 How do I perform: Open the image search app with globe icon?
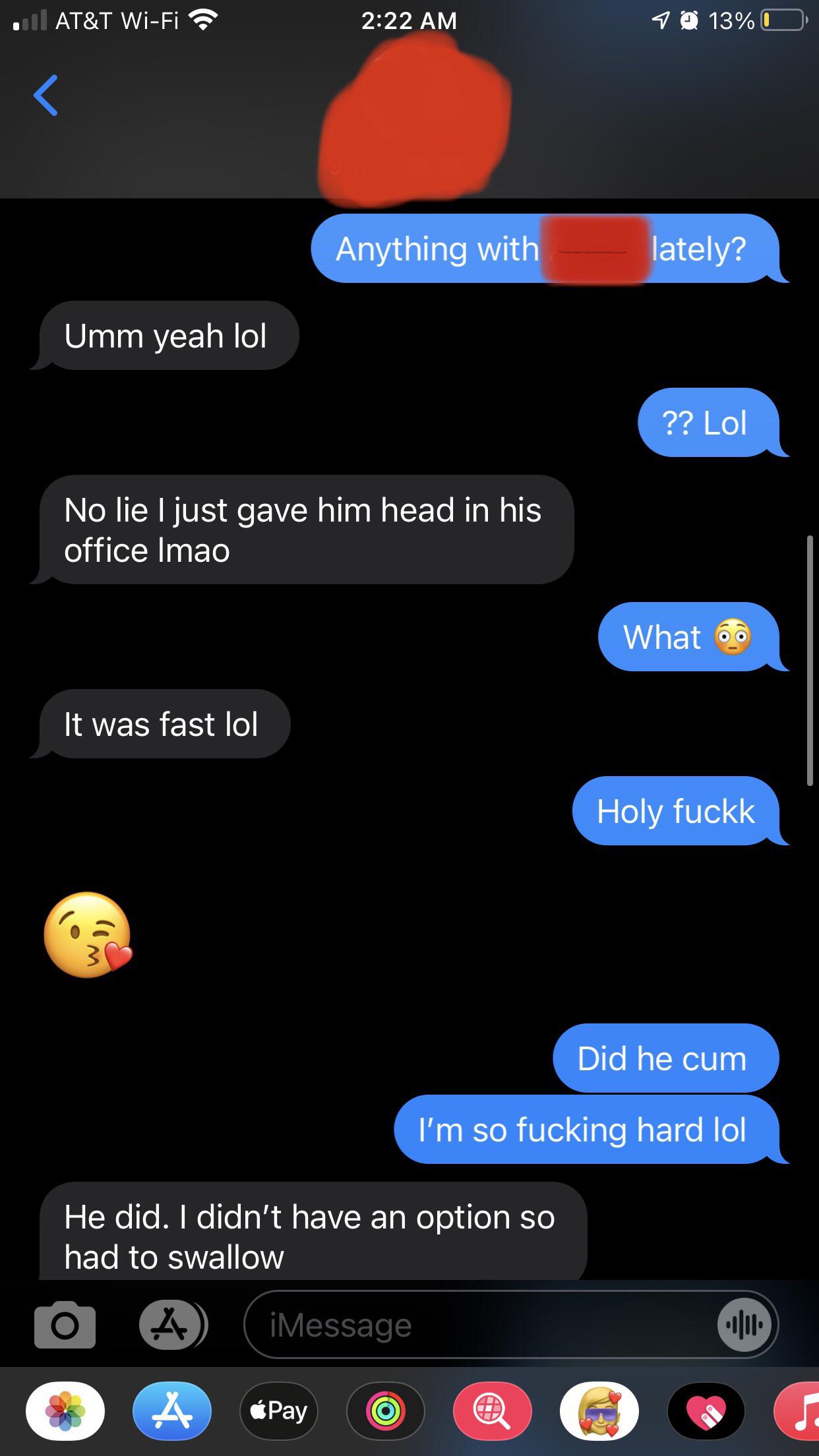click(492, 1410)
